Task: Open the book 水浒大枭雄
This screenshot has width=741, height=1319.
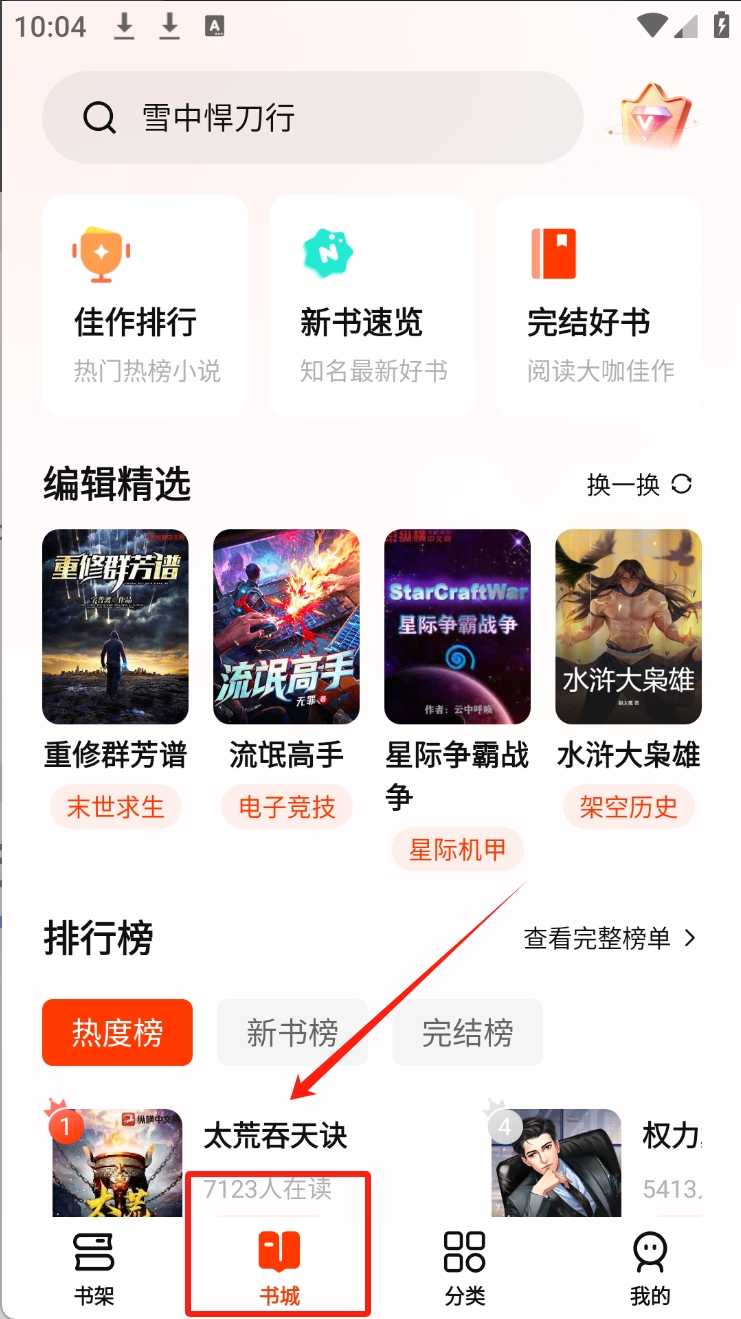Action: click(x=628, y=626)
